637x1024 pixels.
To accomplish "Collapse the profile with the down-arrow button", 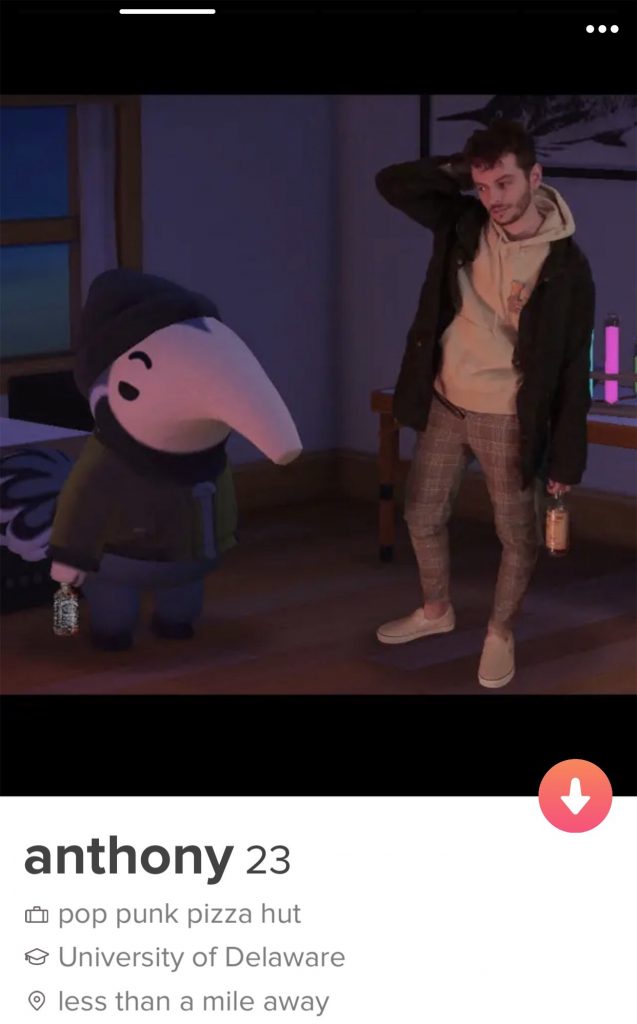I will (x=575, y=796).
